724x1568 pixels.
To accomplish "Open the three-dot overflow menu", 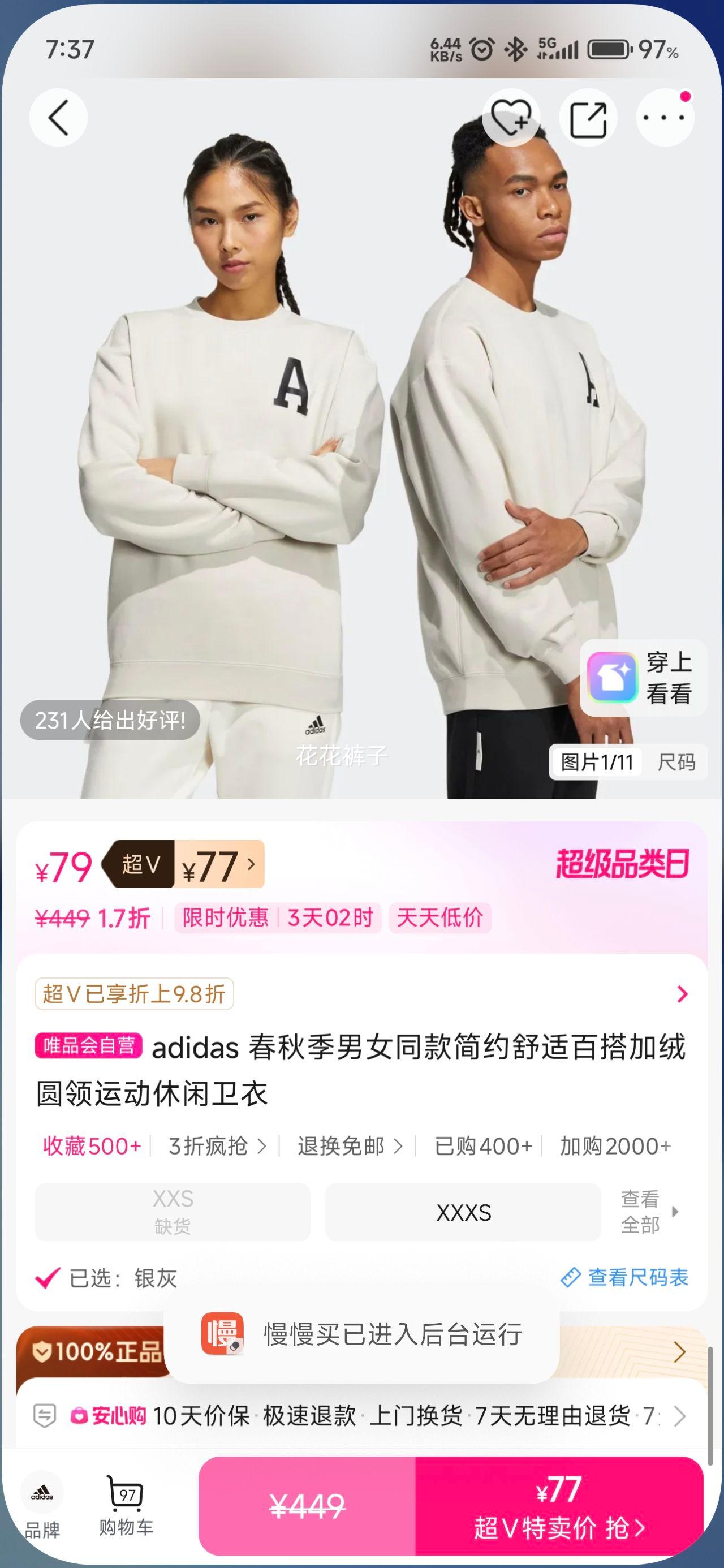I will tap(664, 118).
